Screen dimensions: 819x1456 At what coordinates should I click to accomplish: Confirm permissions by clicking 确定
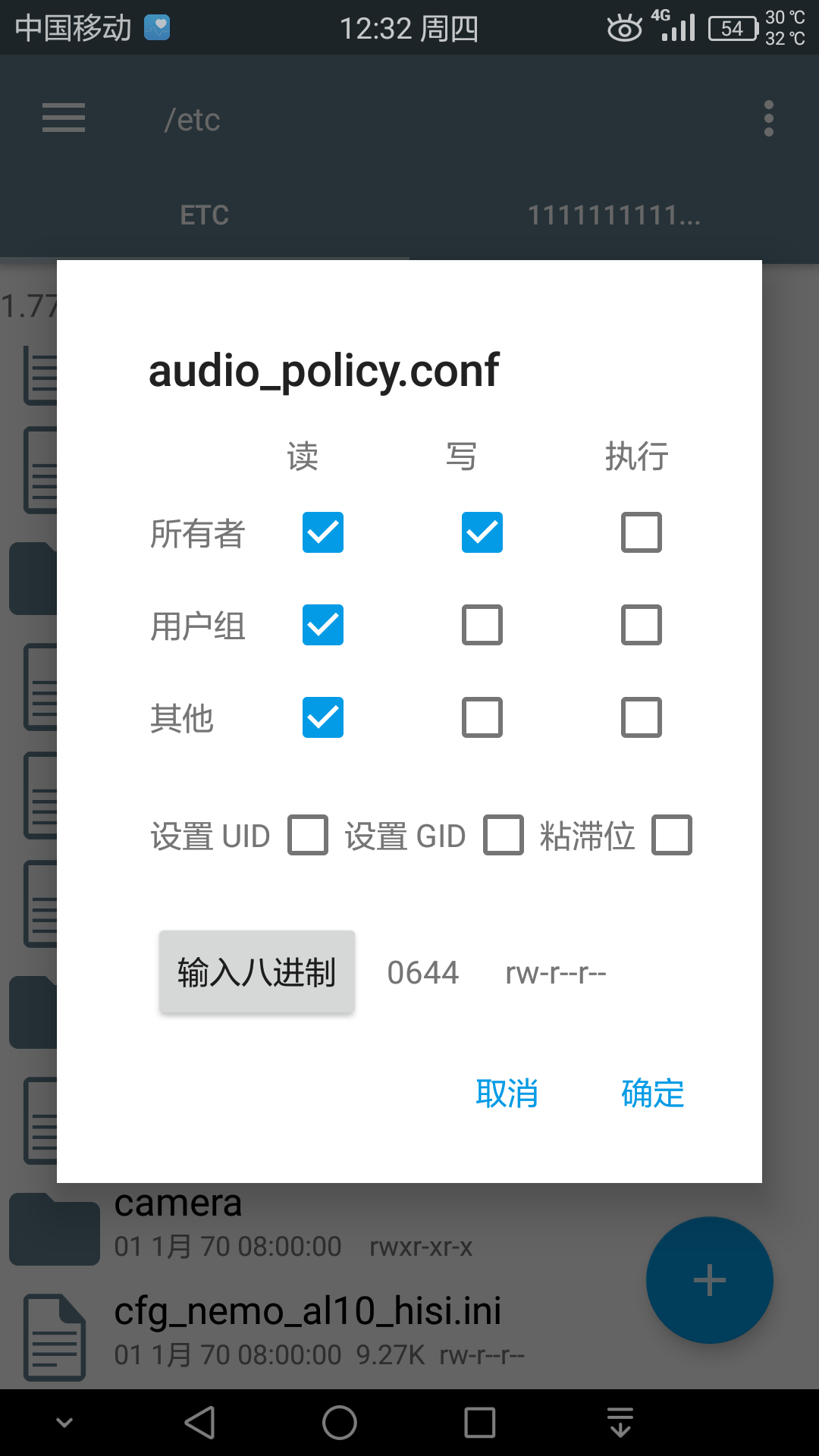[x=651, y=1093]
